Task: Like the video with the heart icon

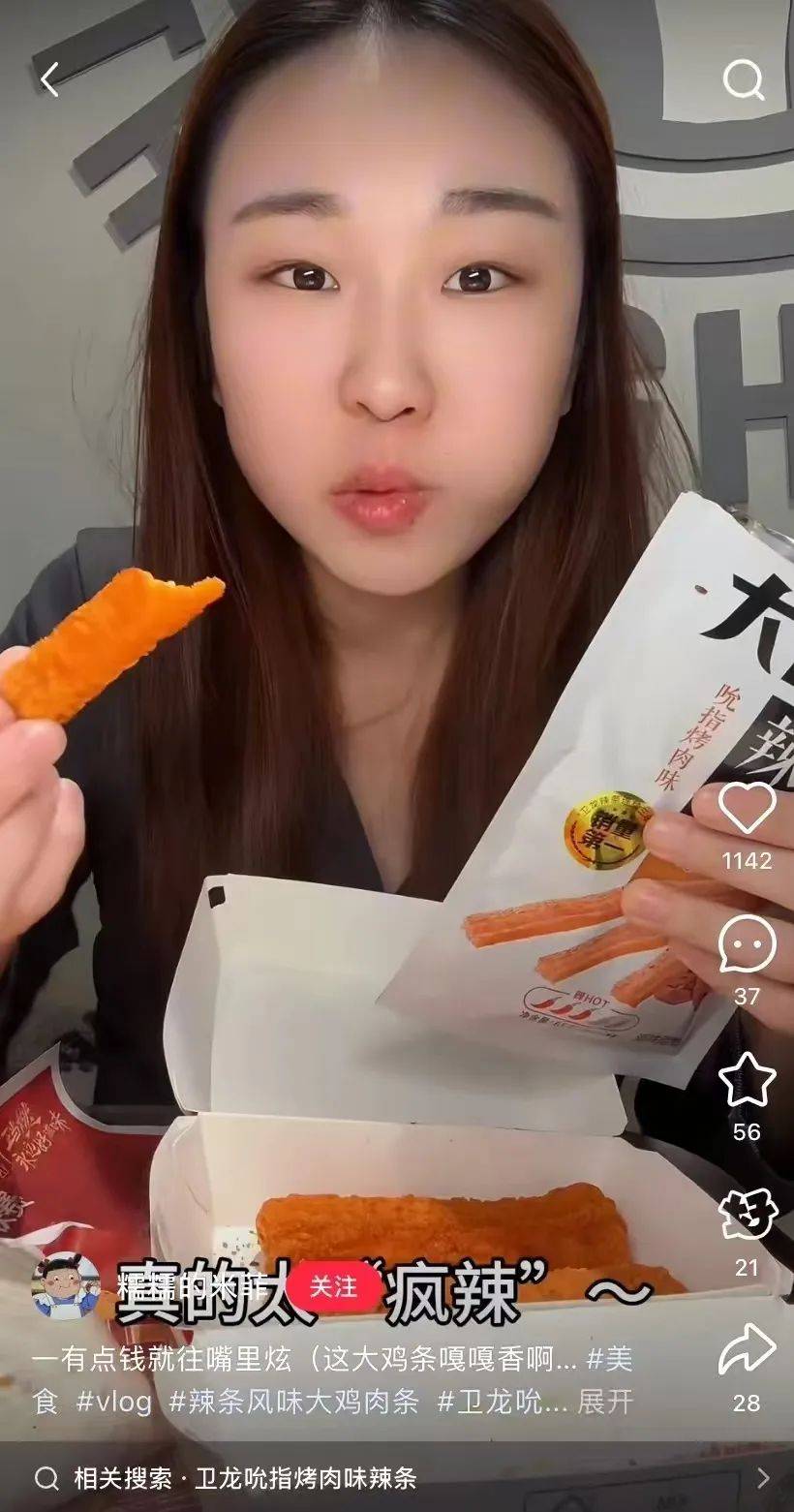Action: 747,808
